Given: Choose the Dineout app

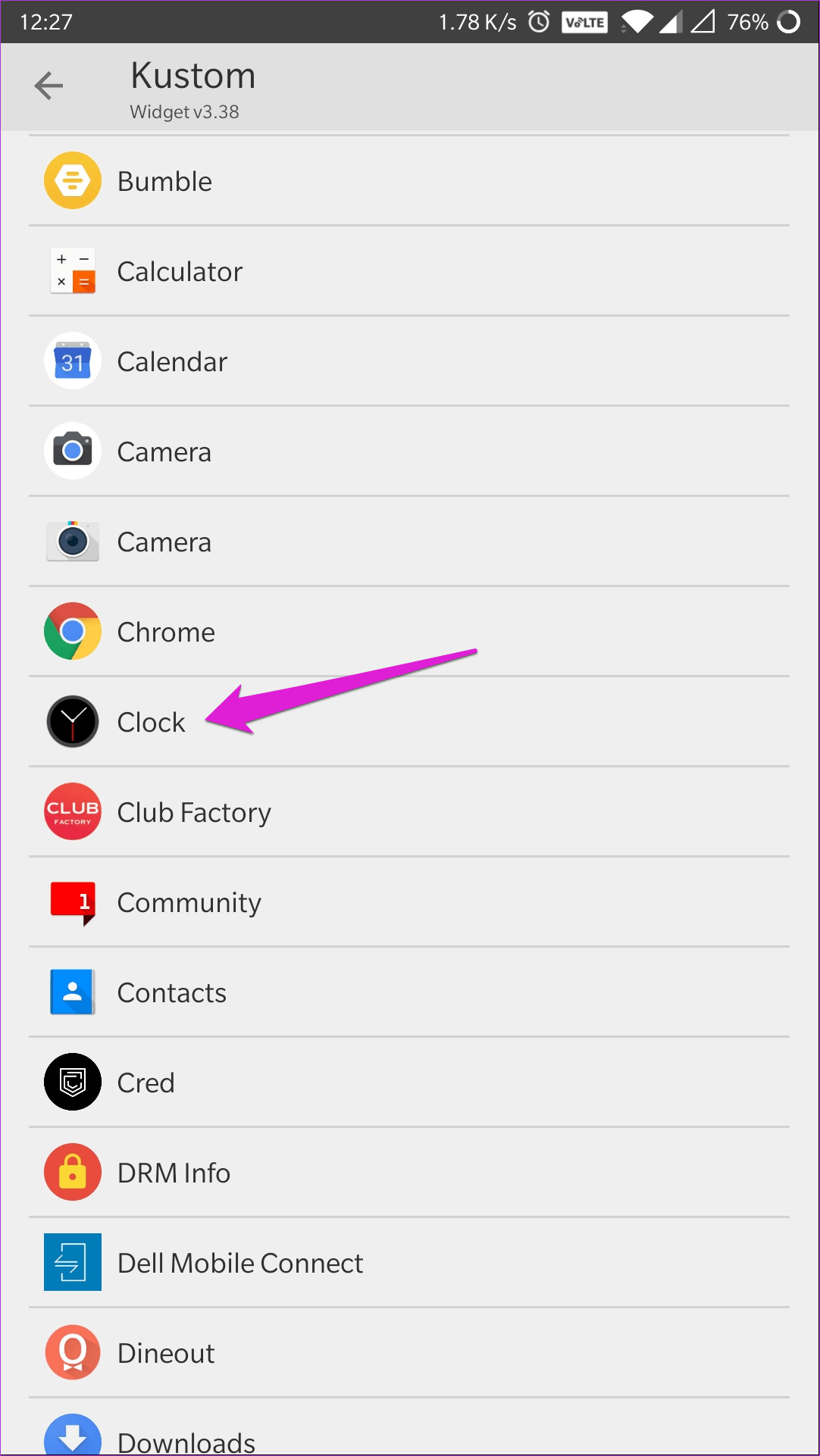Looking at the screenshot, I should point(166,1353).
